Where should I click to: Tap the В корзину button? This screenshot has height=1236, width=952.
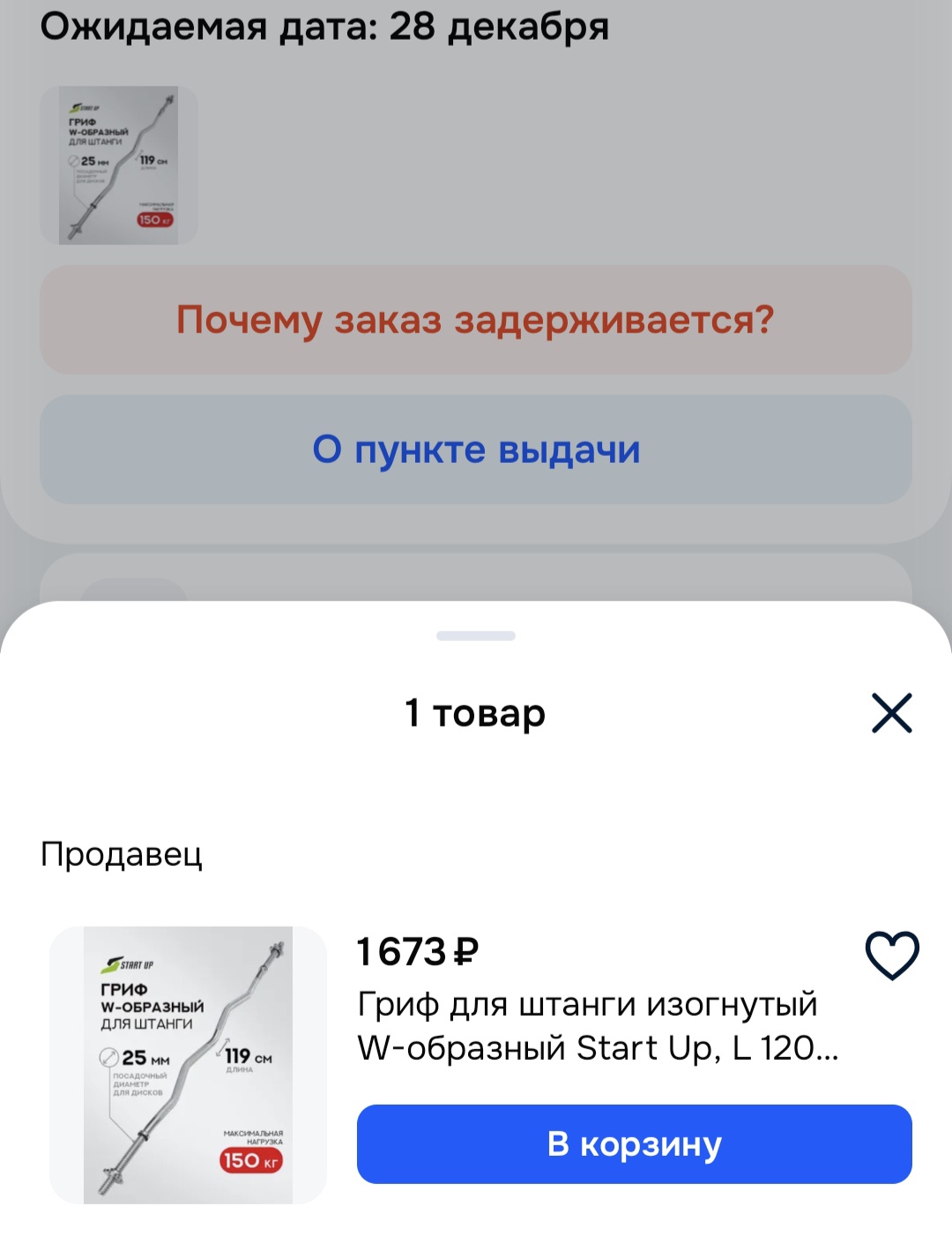(x=634, y=1143)
